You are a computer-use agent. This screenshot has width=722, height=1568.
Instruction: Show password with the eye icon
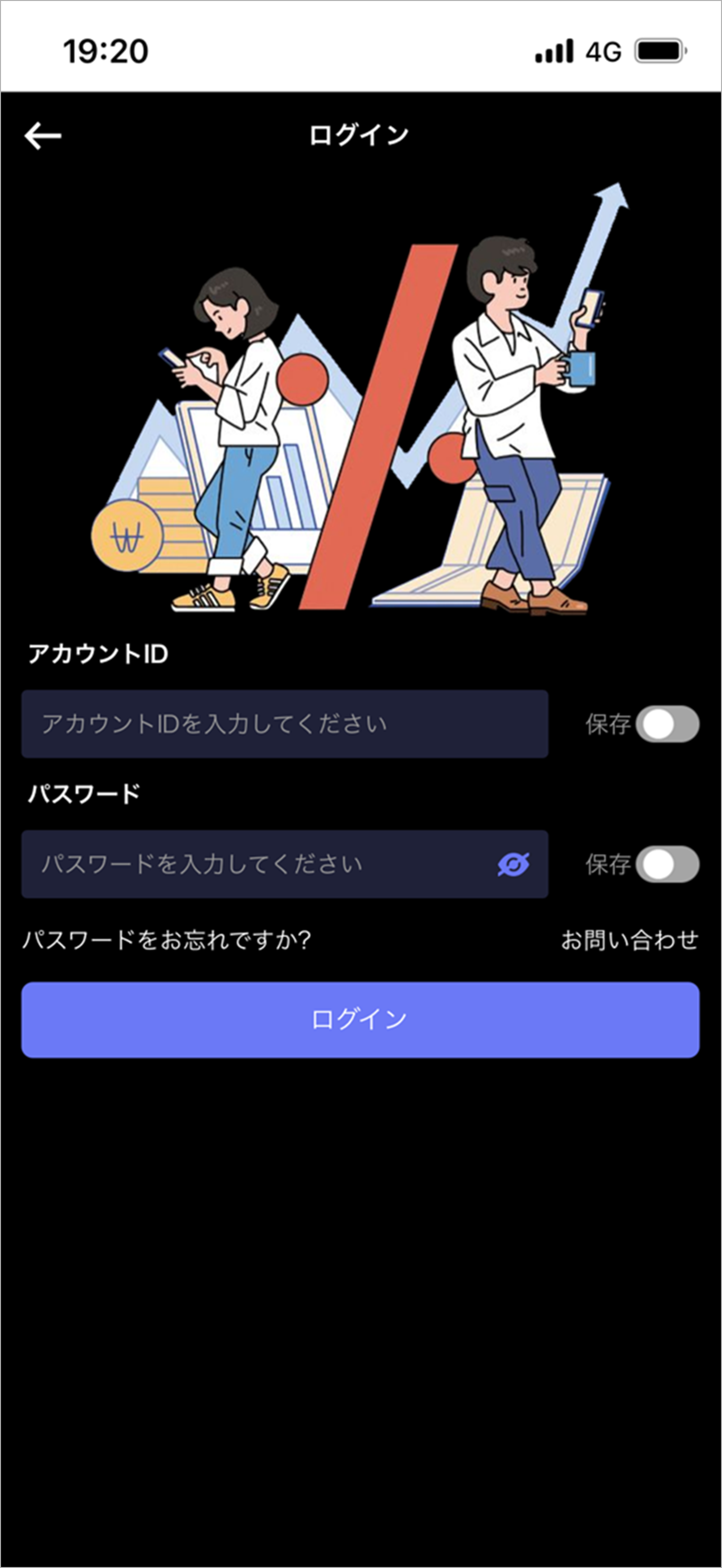pyautogui.click(x=513, y=864)
